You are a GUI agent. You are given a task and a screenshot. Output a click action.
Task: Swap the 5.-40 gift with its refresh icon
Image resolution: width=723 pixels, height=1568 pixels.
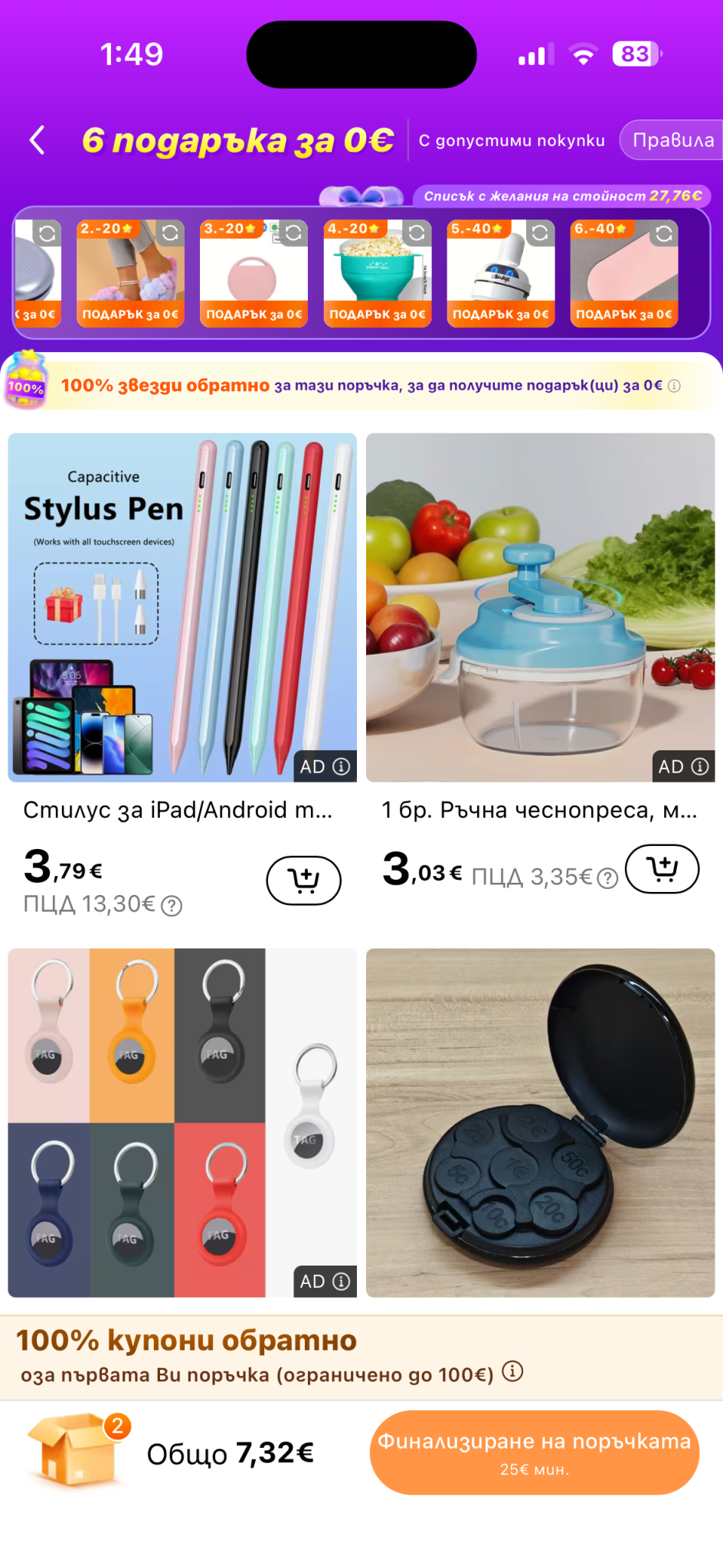(x=540, y=233)
